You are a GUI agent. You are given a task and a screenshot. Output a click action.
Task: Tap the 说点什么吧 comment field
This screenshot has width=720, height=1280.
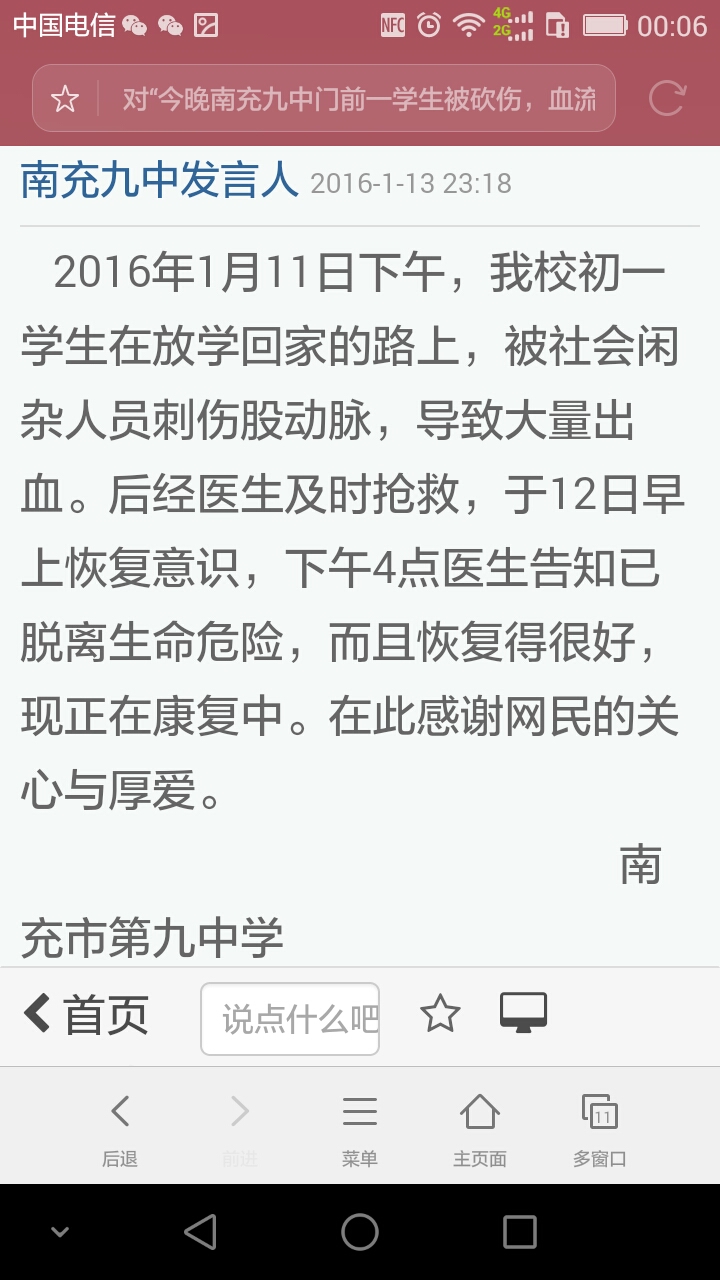pos(290,1019)
